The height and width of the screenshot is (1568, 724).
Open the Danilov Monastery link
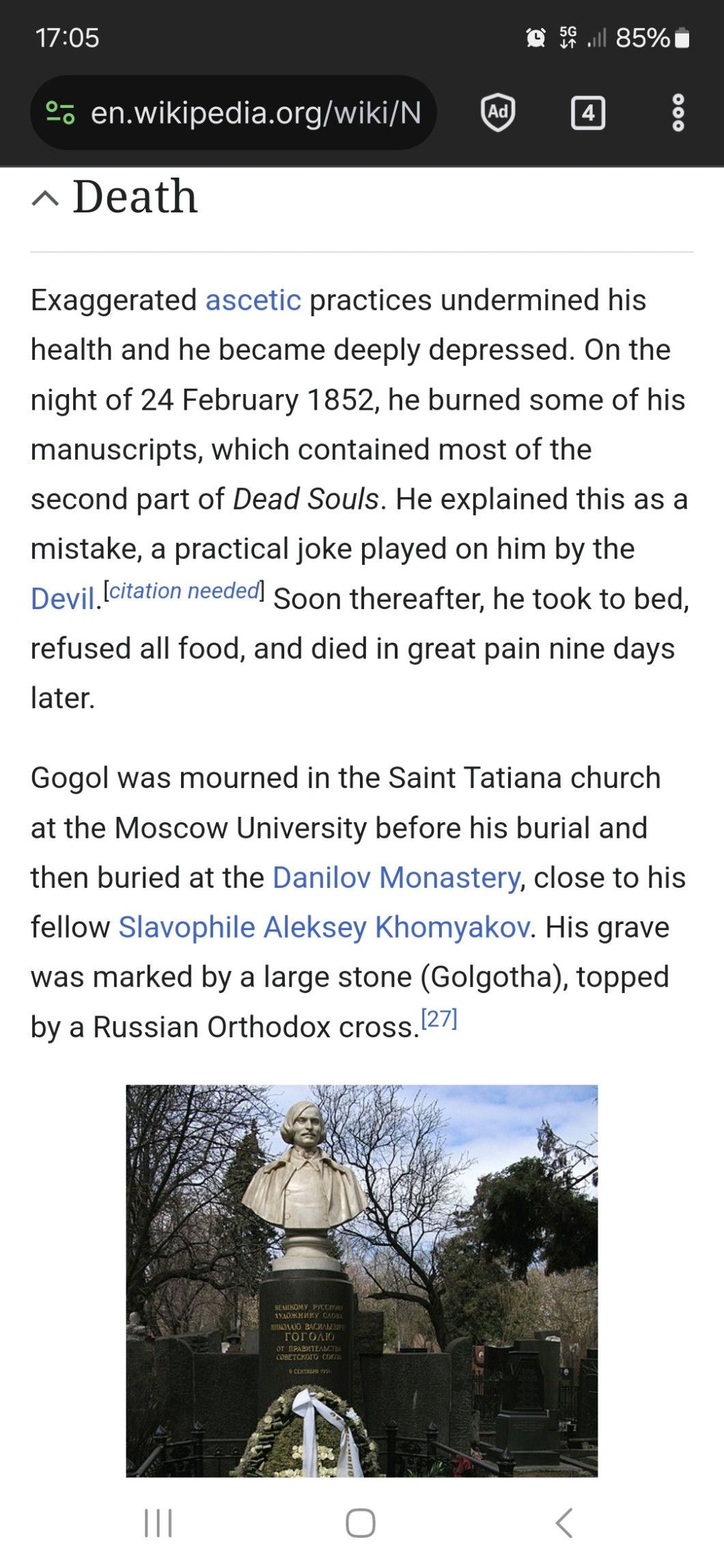click(x=396, y=878)
